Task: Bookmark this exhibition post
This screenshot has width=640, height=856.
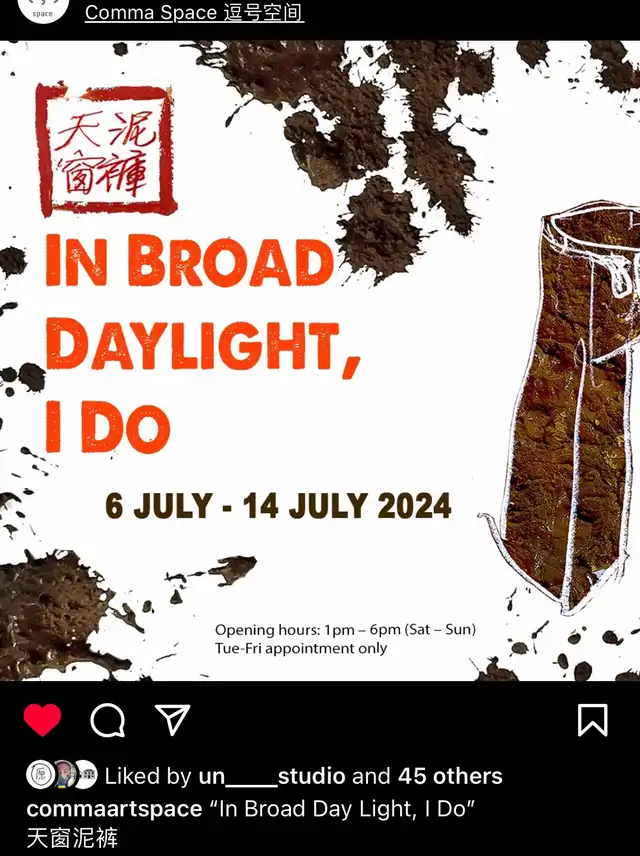Action: 593,720
